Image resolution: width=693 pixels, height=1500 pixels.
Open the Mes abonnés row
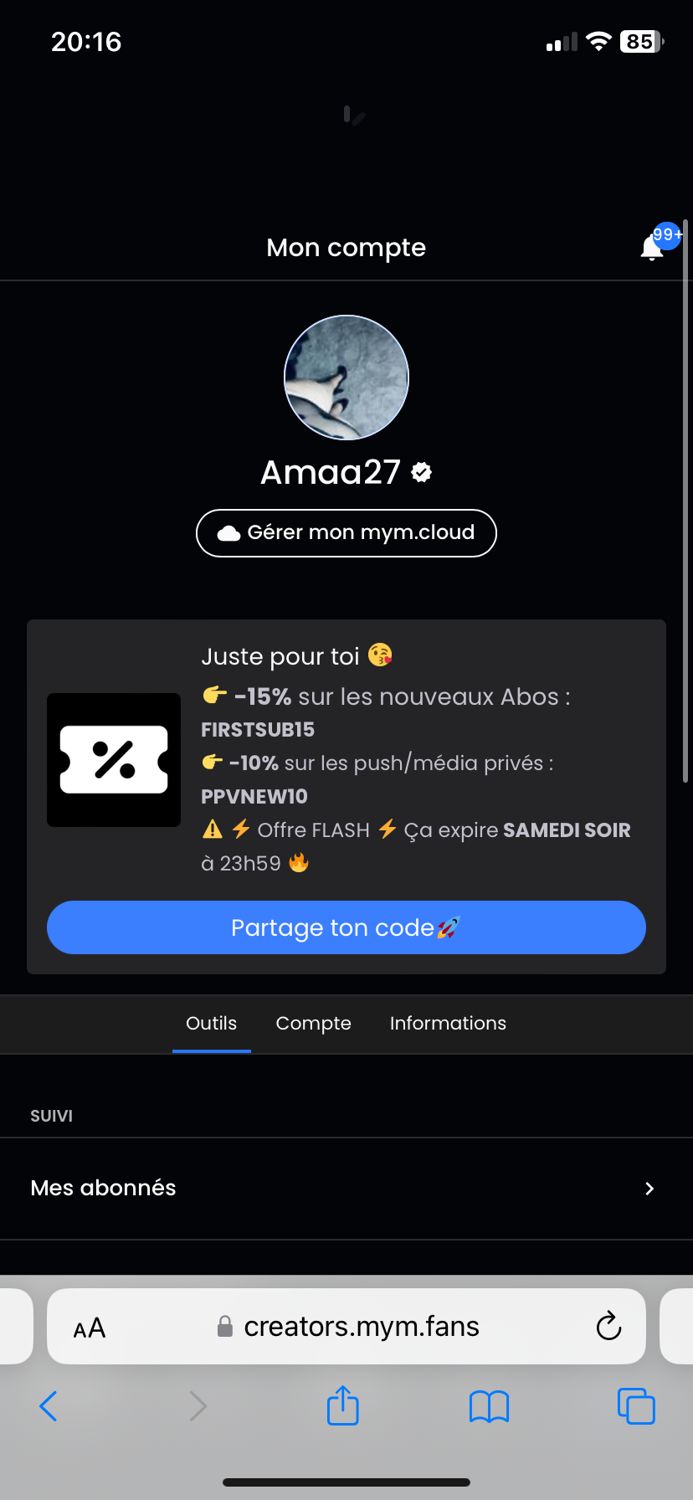point(346,1188)
